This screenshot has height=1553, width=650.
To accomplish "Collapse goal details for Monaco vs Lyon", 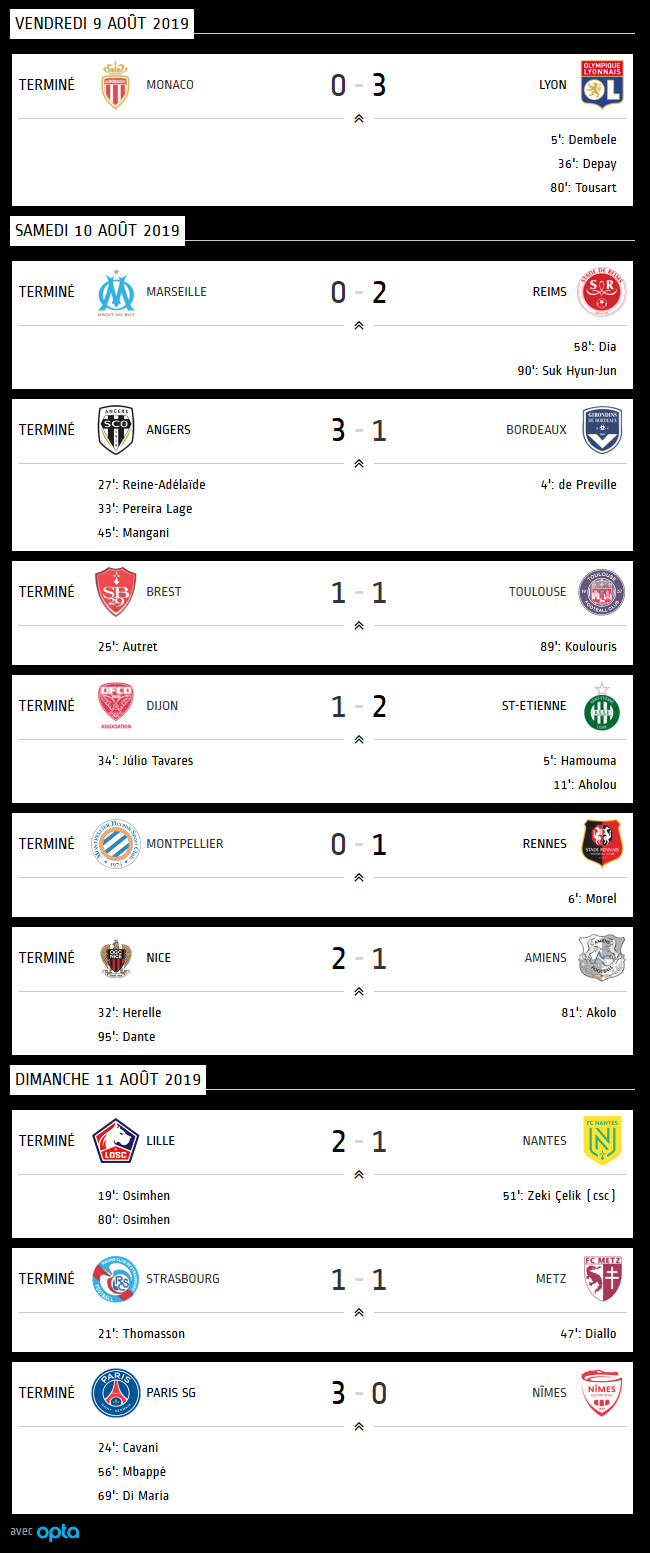I will 358,119.
